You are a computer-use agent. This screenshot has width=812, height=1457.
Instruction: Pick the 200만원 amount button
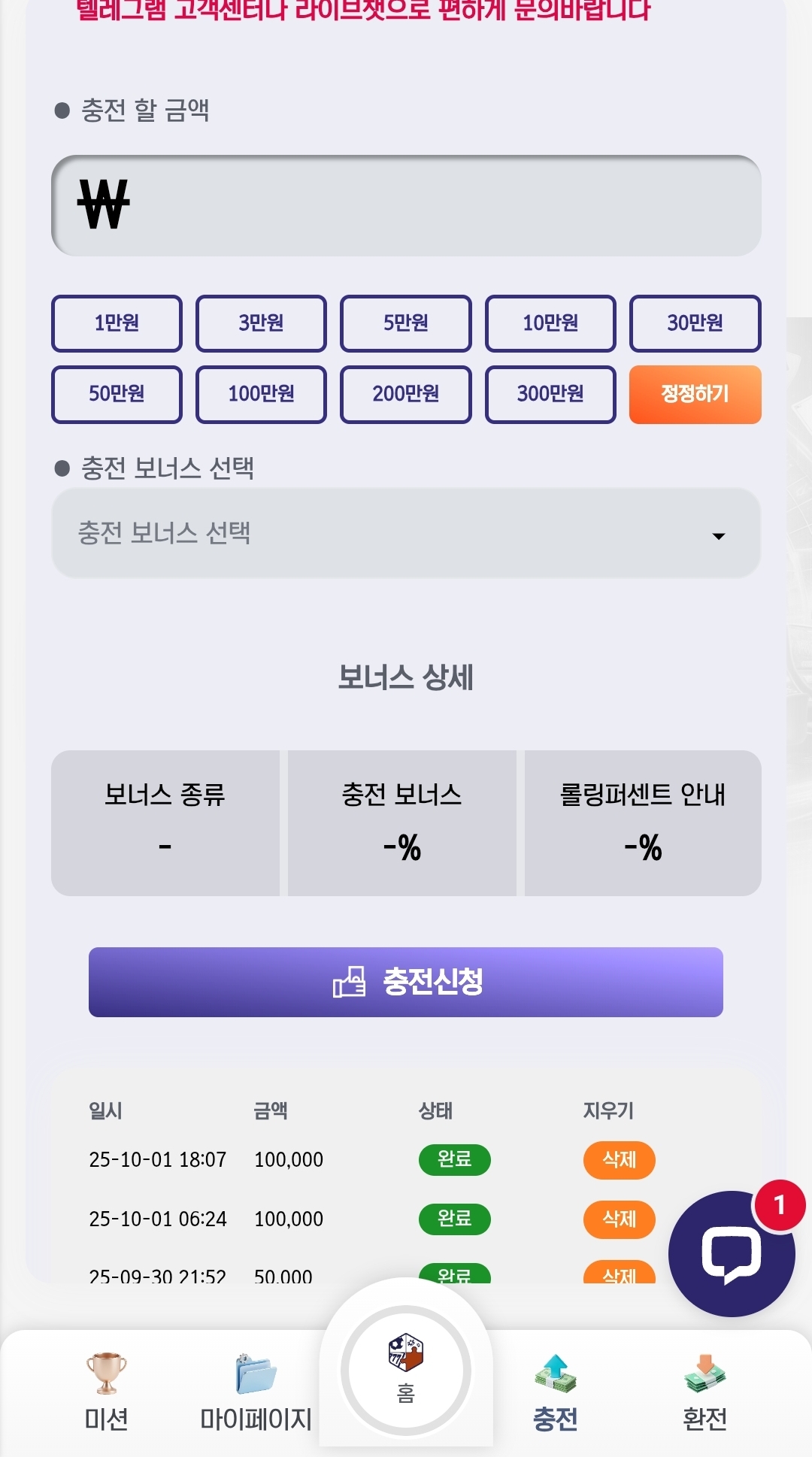(x=406, y=394)
